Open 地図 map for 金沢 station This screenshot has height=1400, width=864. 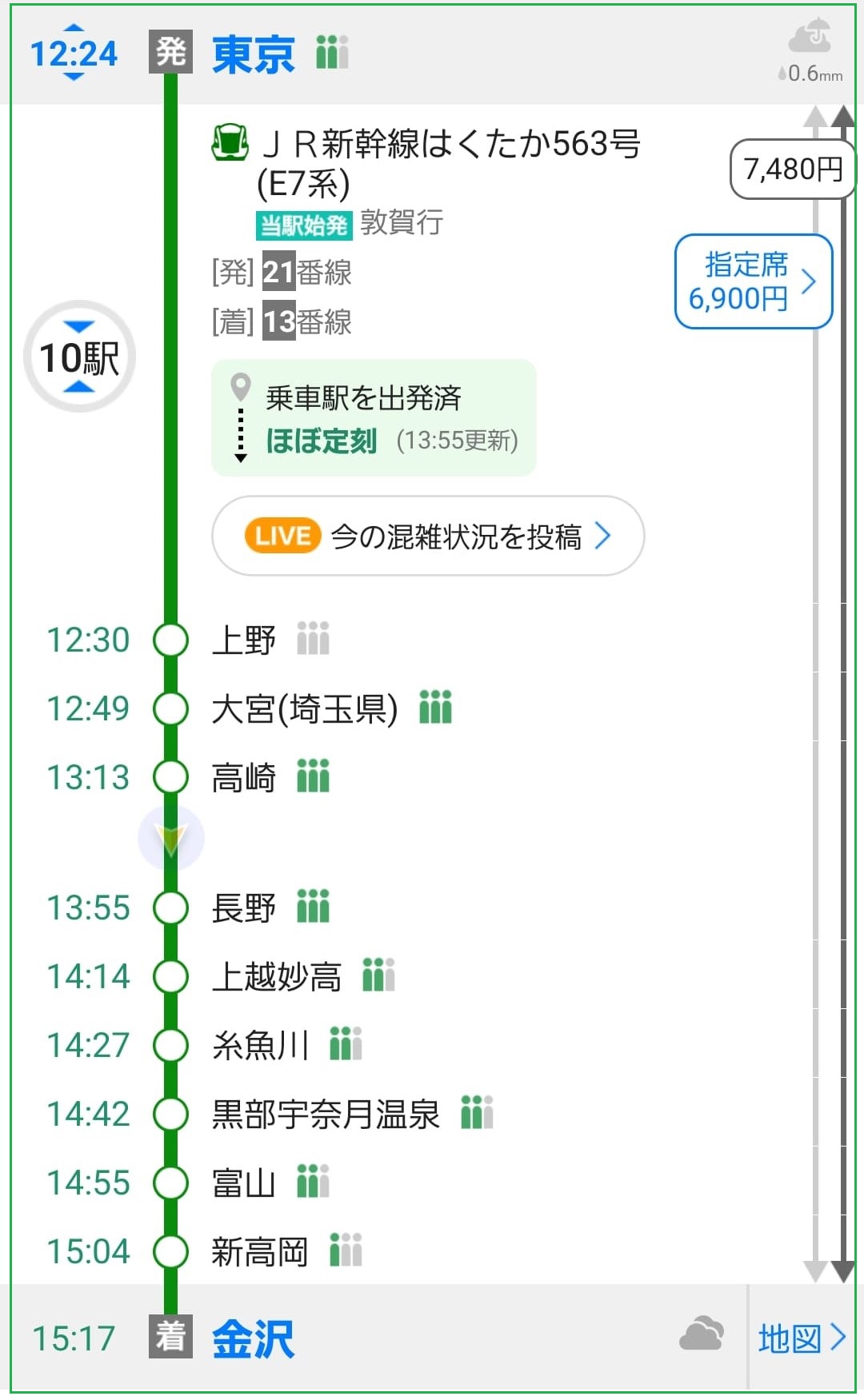(x=801, y=1338)
